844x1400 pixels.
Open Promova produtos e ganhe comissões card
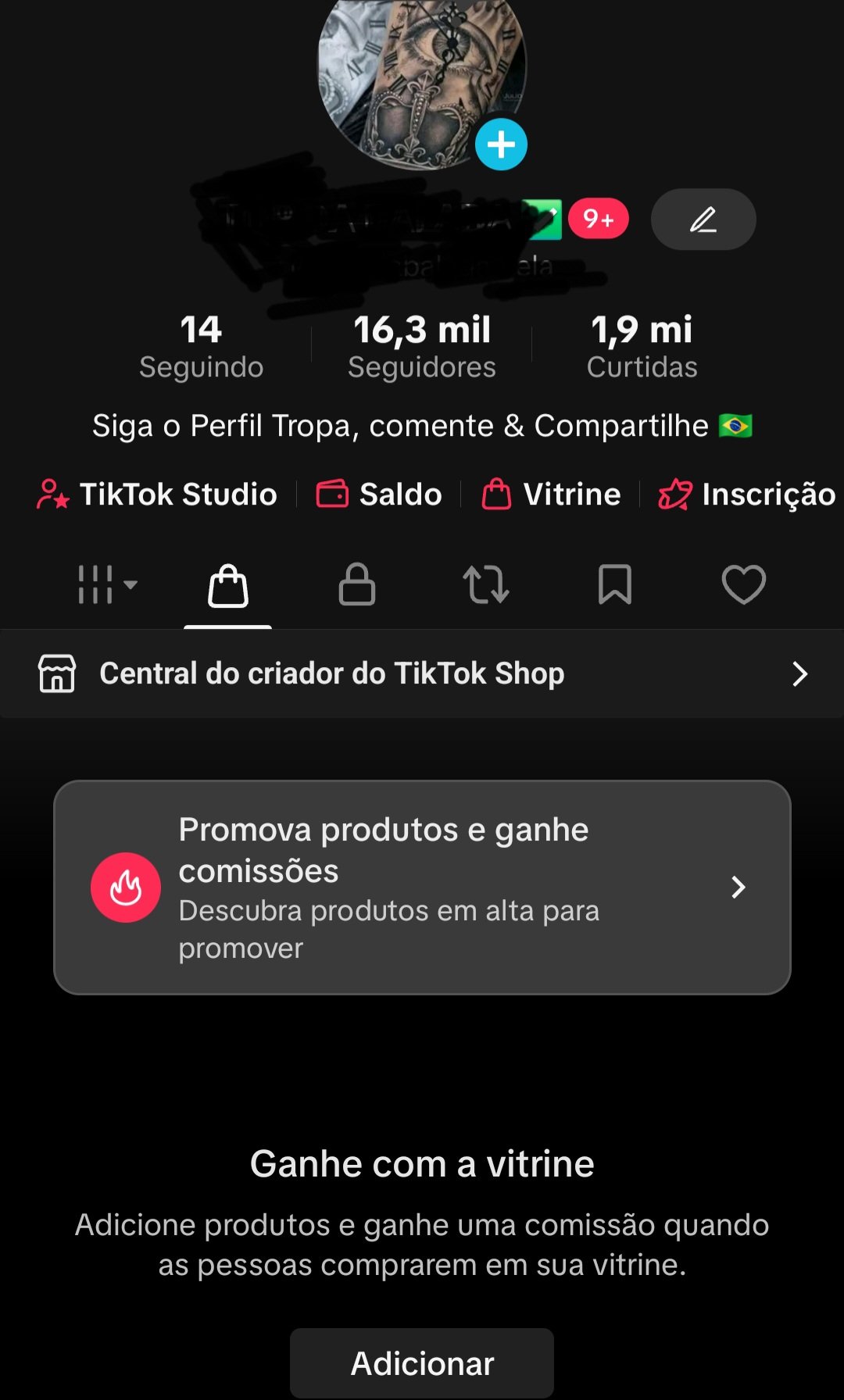[x=422, y=887]
